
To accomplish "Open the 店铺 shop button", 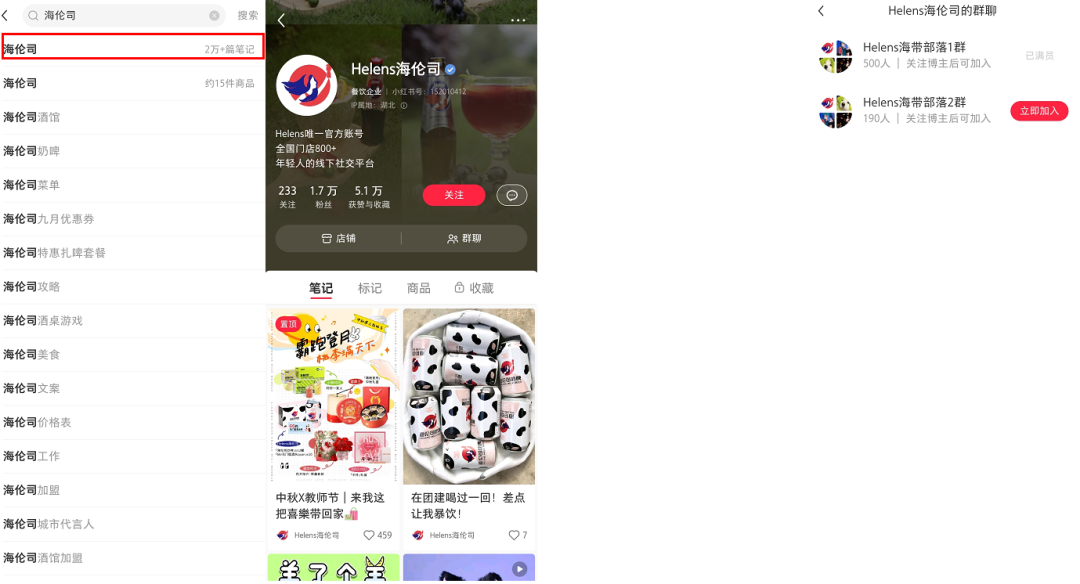I will tap(338, 238).
